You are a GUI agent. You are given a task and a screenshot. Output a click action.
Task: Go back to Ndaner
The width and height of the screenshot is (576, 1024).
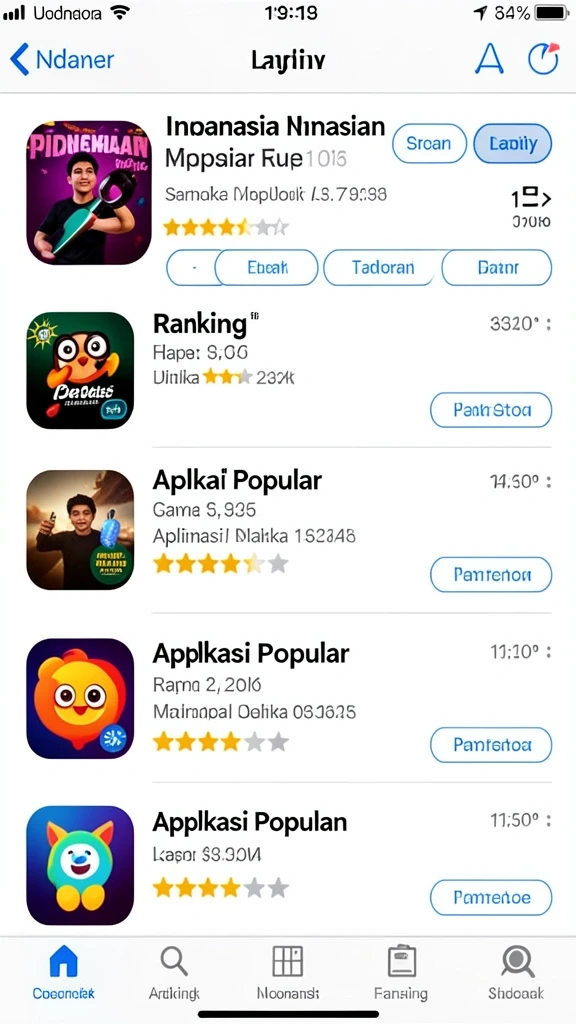click(62, 60)
